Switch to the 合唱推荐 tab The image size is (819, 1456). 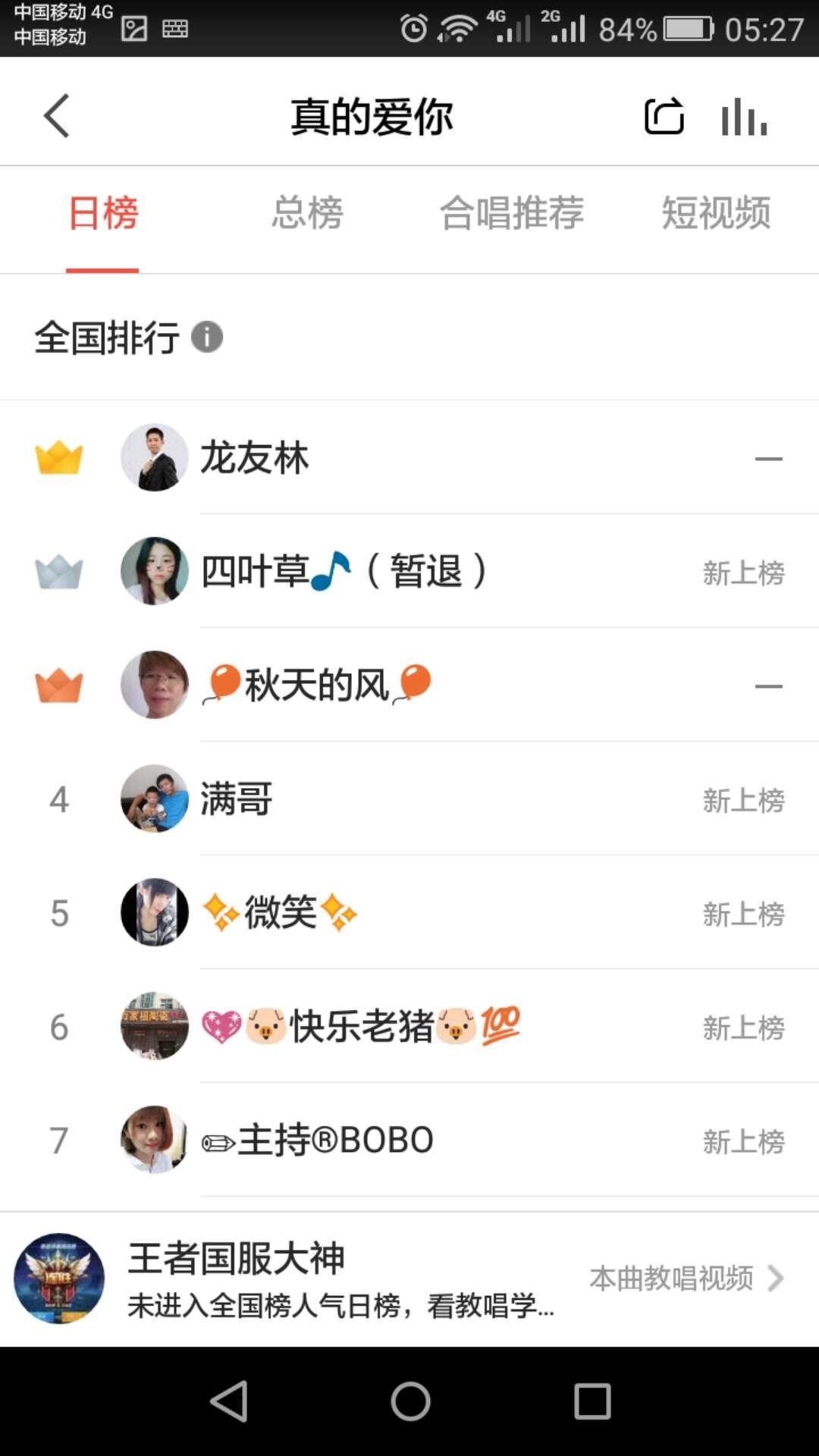512,213
